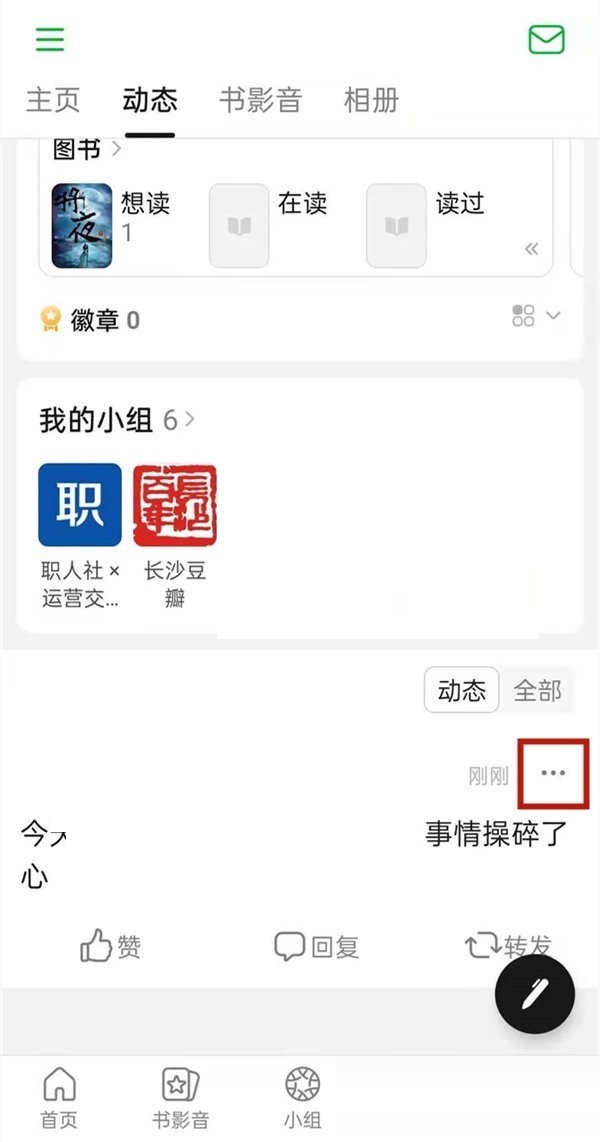Switch to the 相册 tab
Image resolution: width=600 pixels, height=1142 pixels.
pyautogui.click(x=371, y=100)
